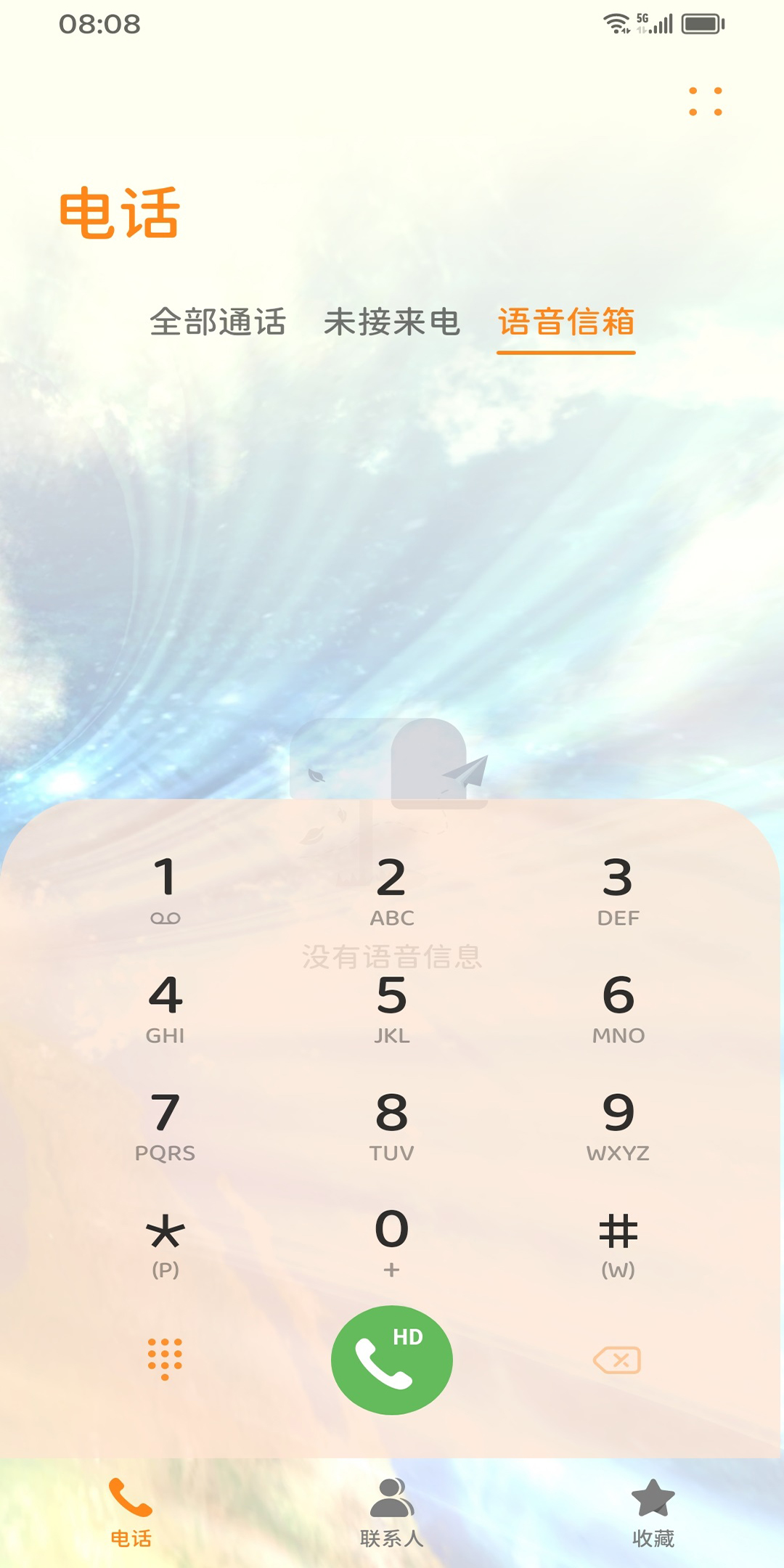Tap the hash (W) key
The image size is (784, 1568).
[618, 1243]
